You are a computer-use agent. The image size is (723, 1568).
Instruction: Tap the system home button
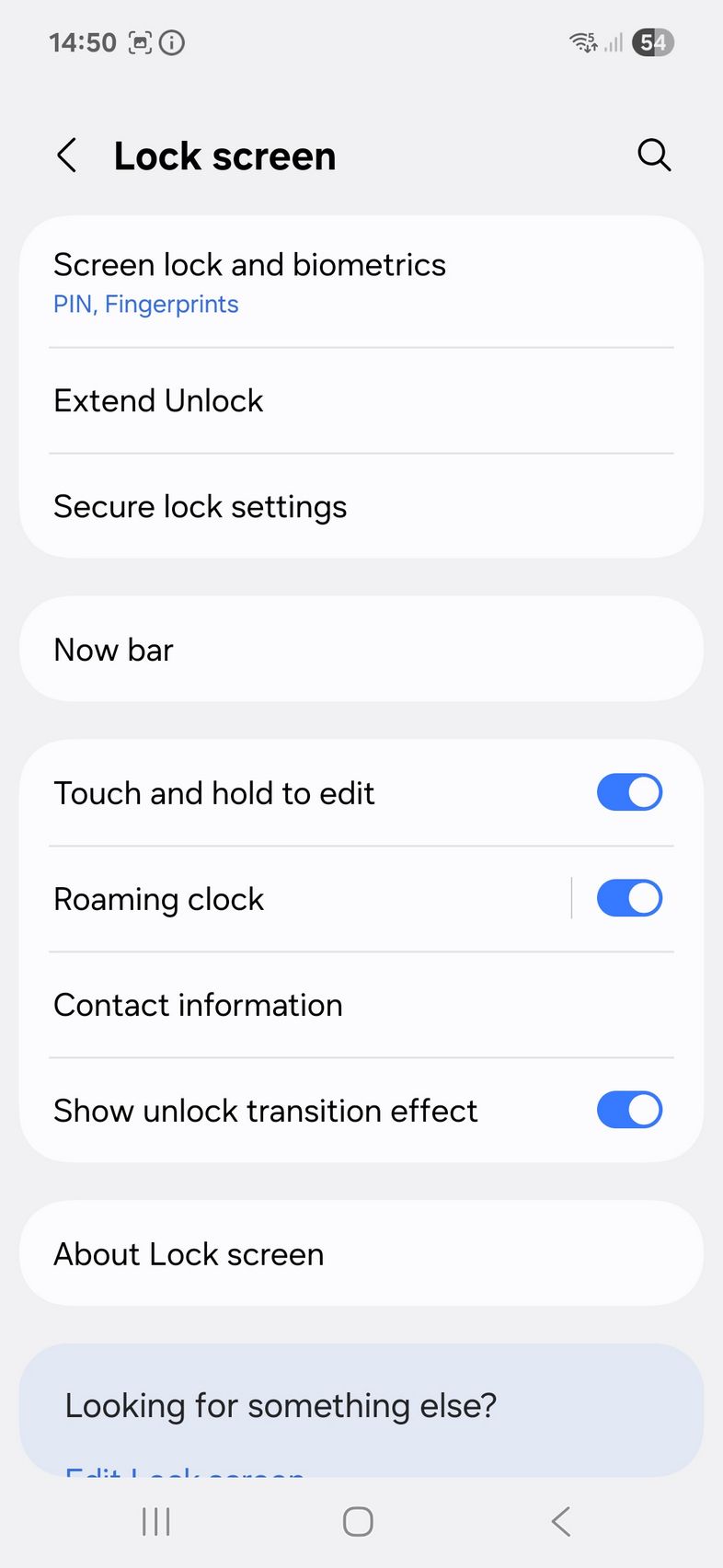(358, 1521)
